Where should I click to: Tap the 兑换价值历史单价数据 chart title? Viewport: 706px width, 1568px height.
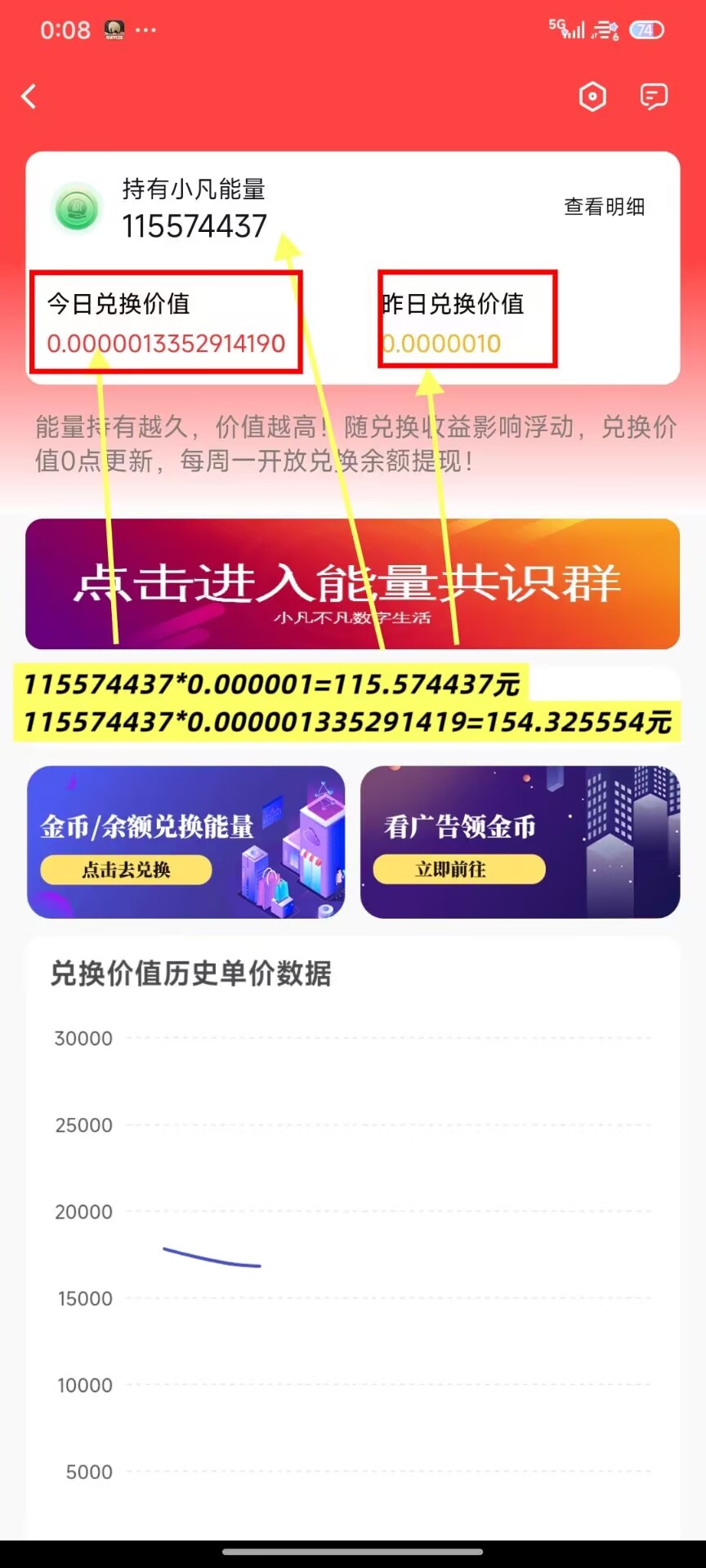(x=191, y=973)
